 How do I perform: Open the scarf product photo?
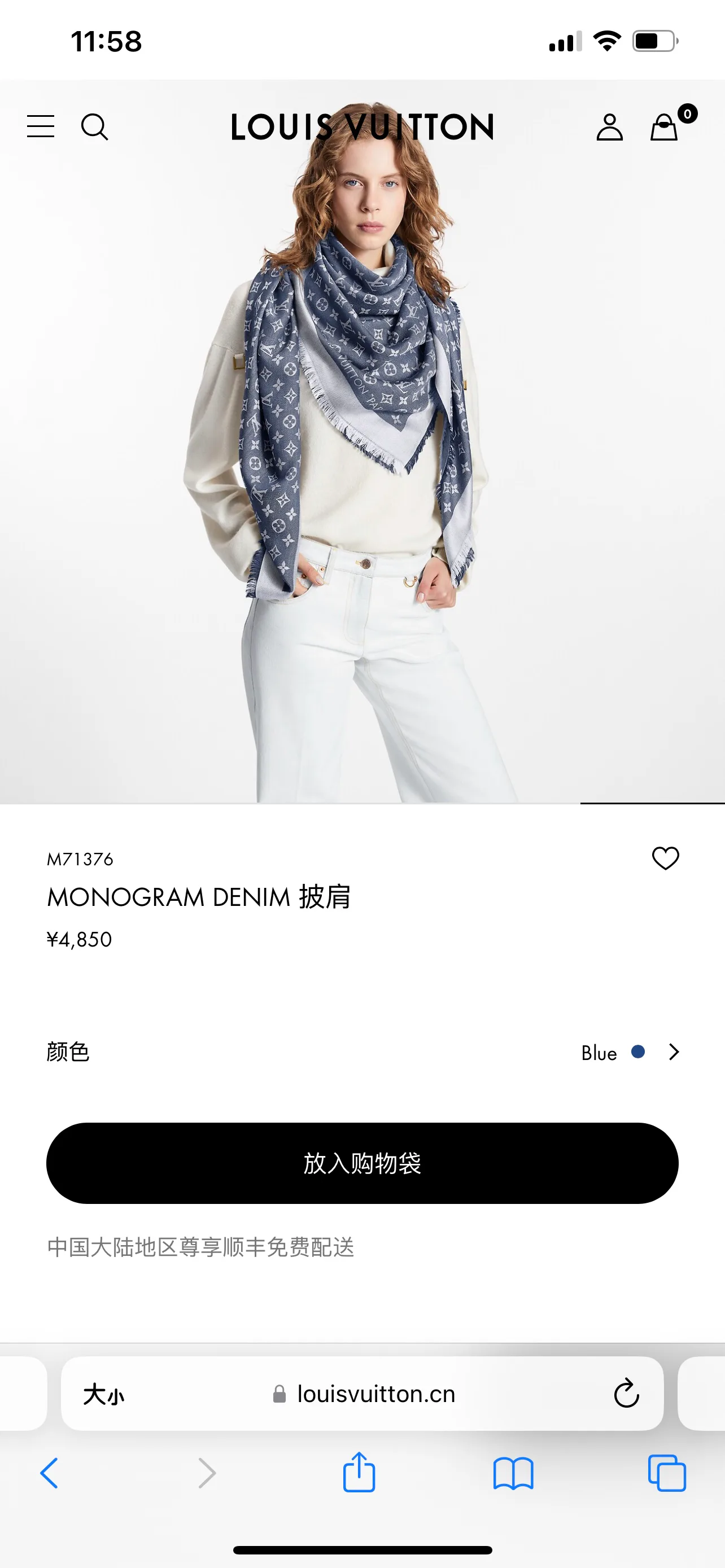pyautogui.click(x=362, y=441)
